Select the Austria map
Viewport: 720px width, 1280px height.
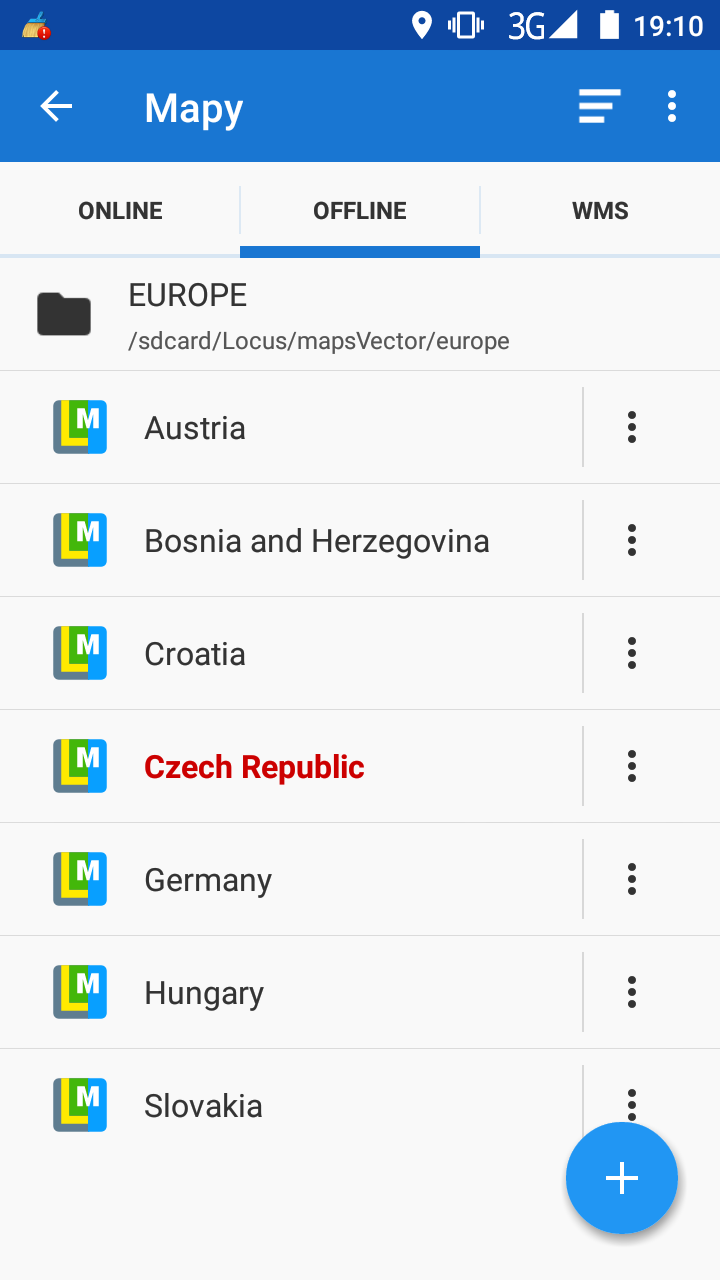300,428
